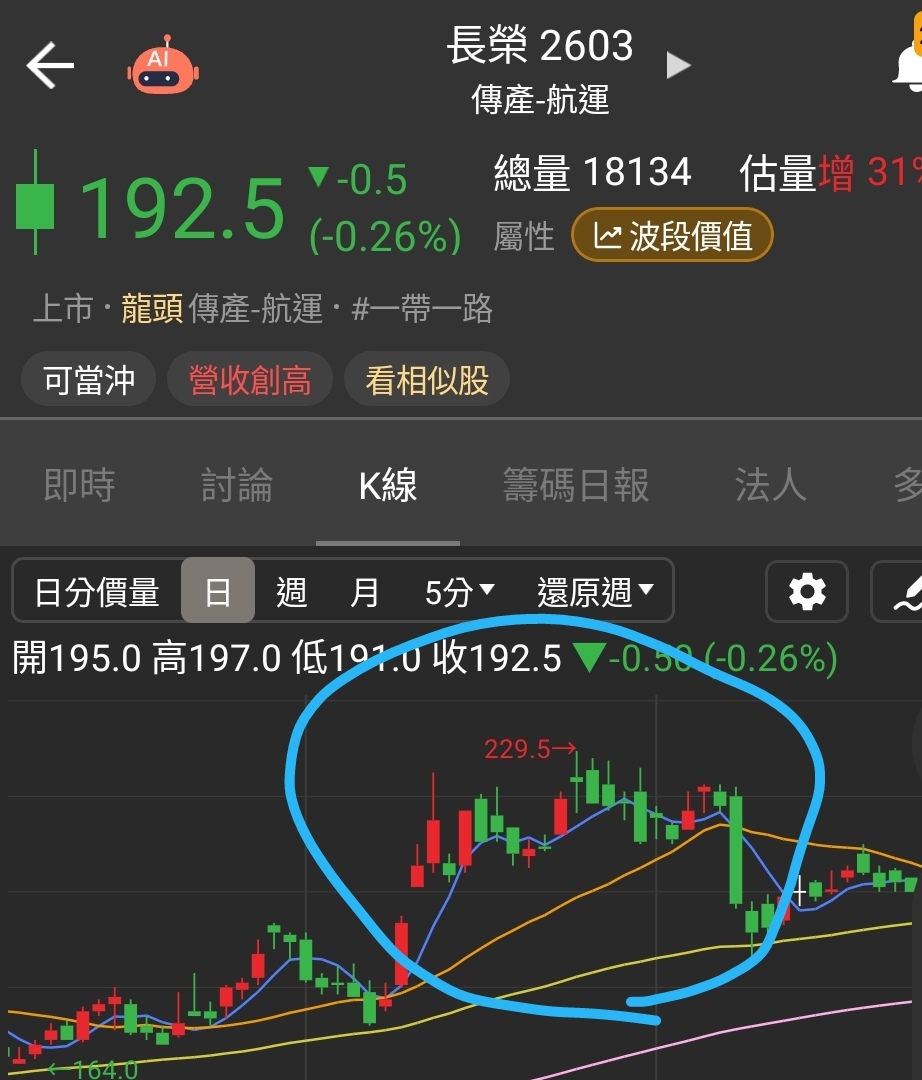Image resolution: width=922 pixels, height=1080 pixels.
Task: Open chart settings gear
Action: (x=807, y=592)
